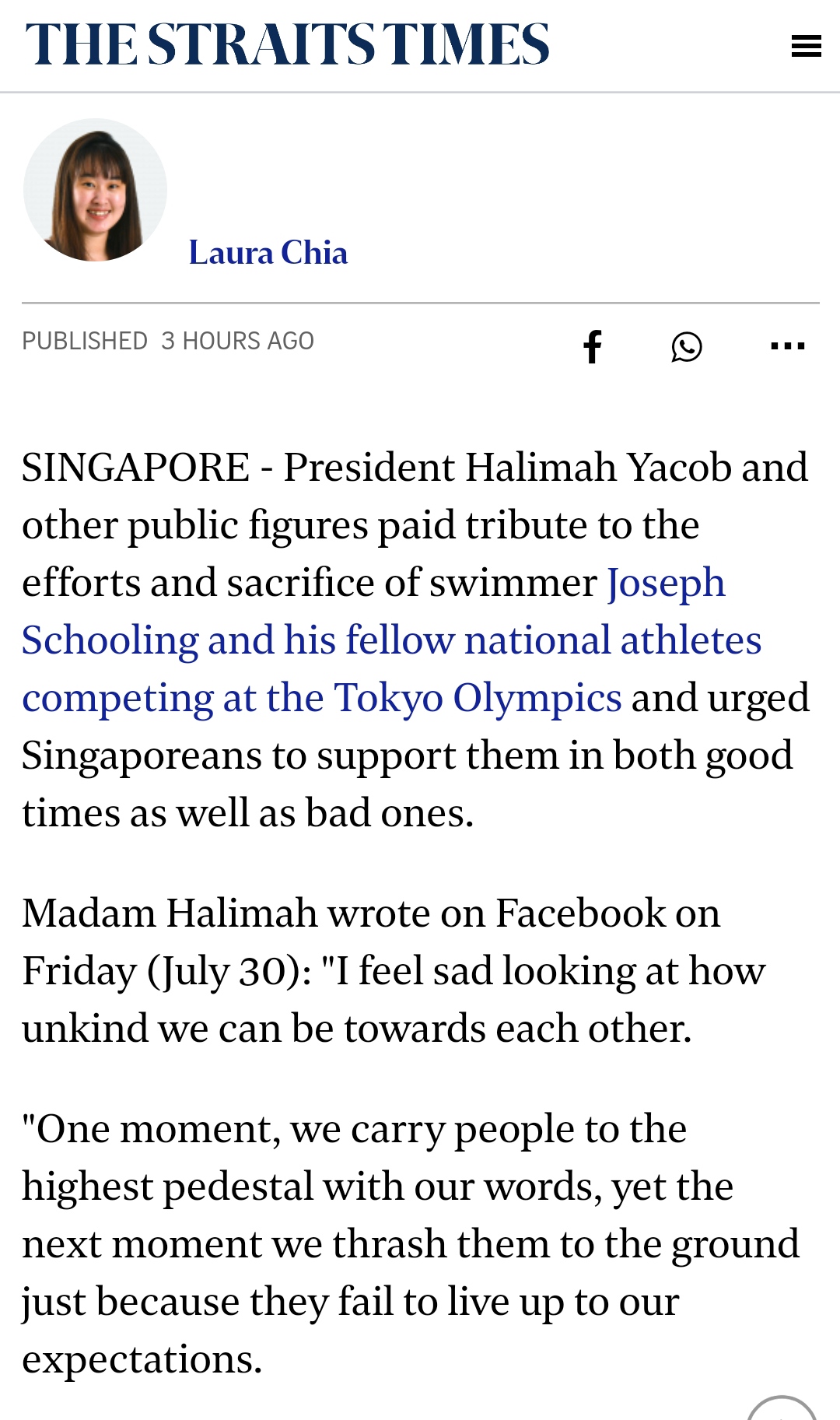Open the hamburger navigation menu
Viewport: 840px width, 1420px height.
click(x=806, y=46)
